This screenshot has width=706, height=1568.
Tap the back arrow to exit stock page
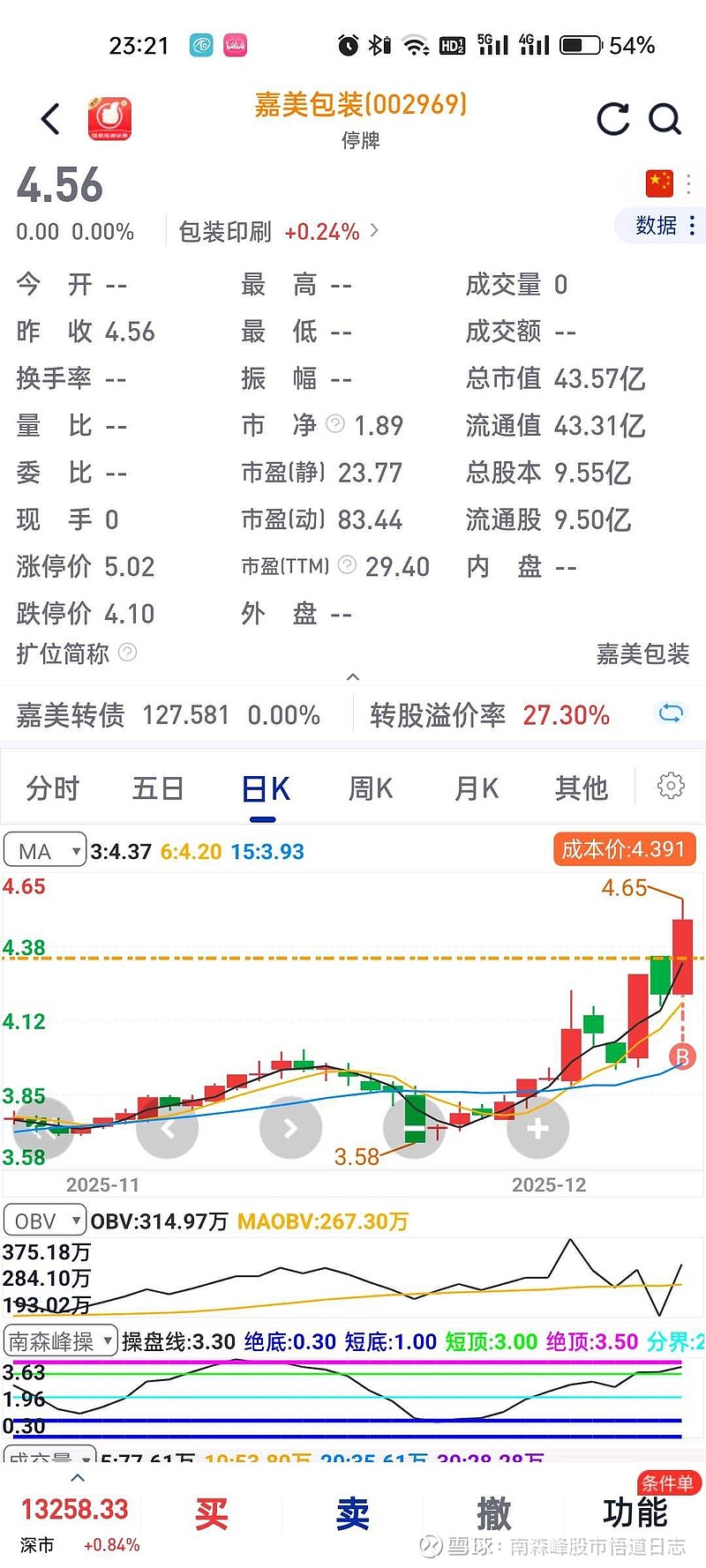pyautogui.click(x=49, y=119)
